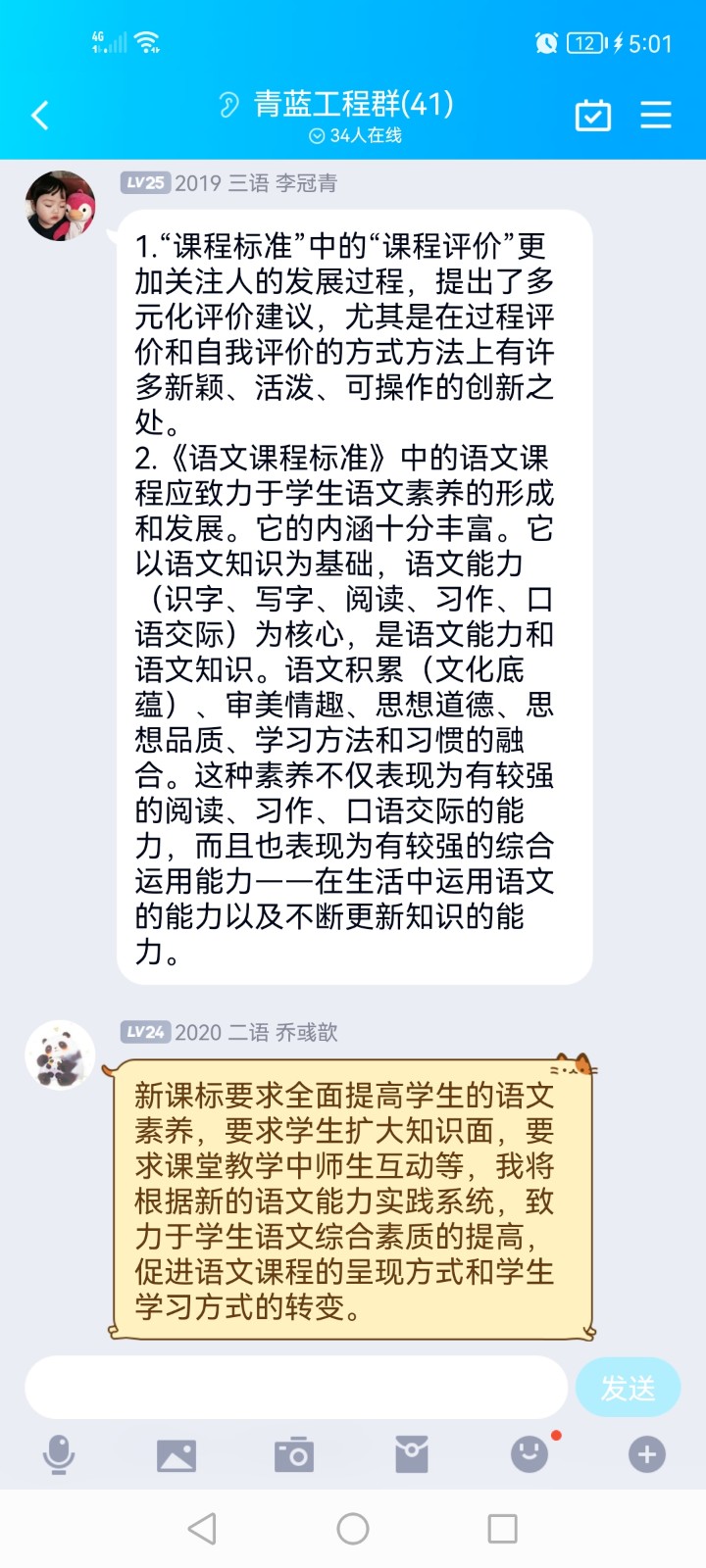Focus the message input field
This screenshot has width=706, height=1568.
[296, 1388]
